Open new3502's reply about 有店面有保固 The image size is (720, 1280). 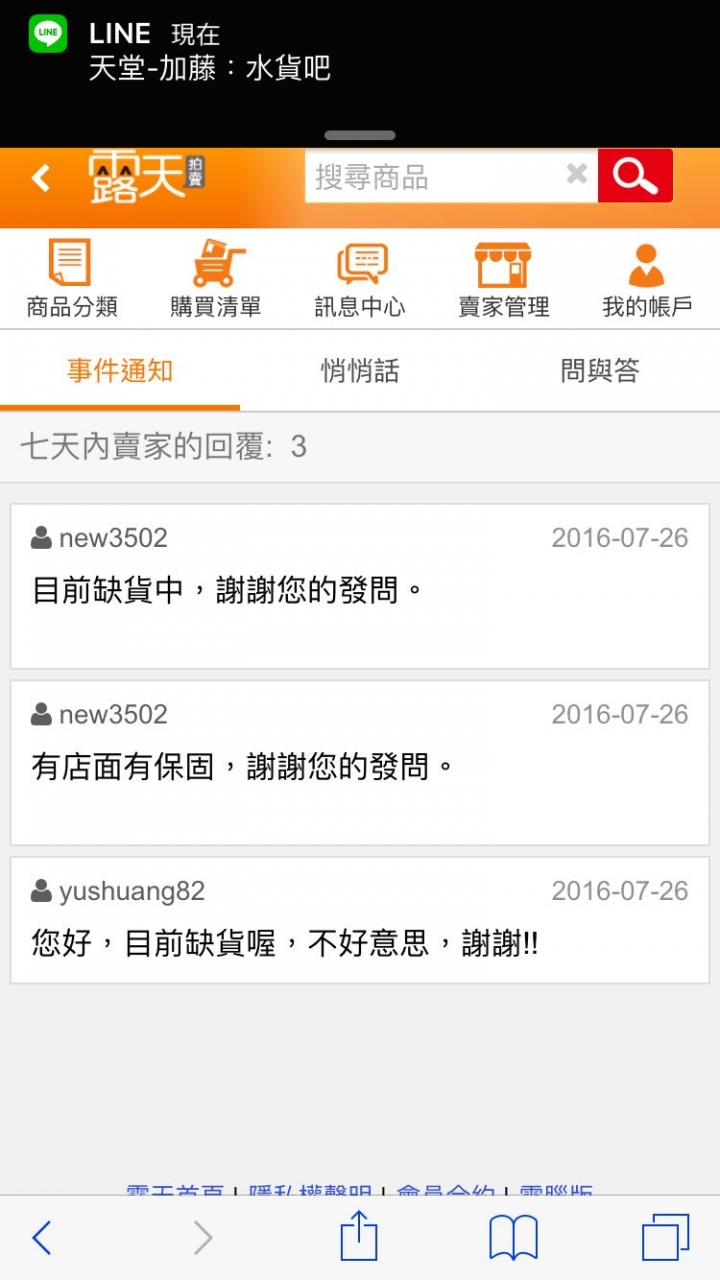coord(360,763)
